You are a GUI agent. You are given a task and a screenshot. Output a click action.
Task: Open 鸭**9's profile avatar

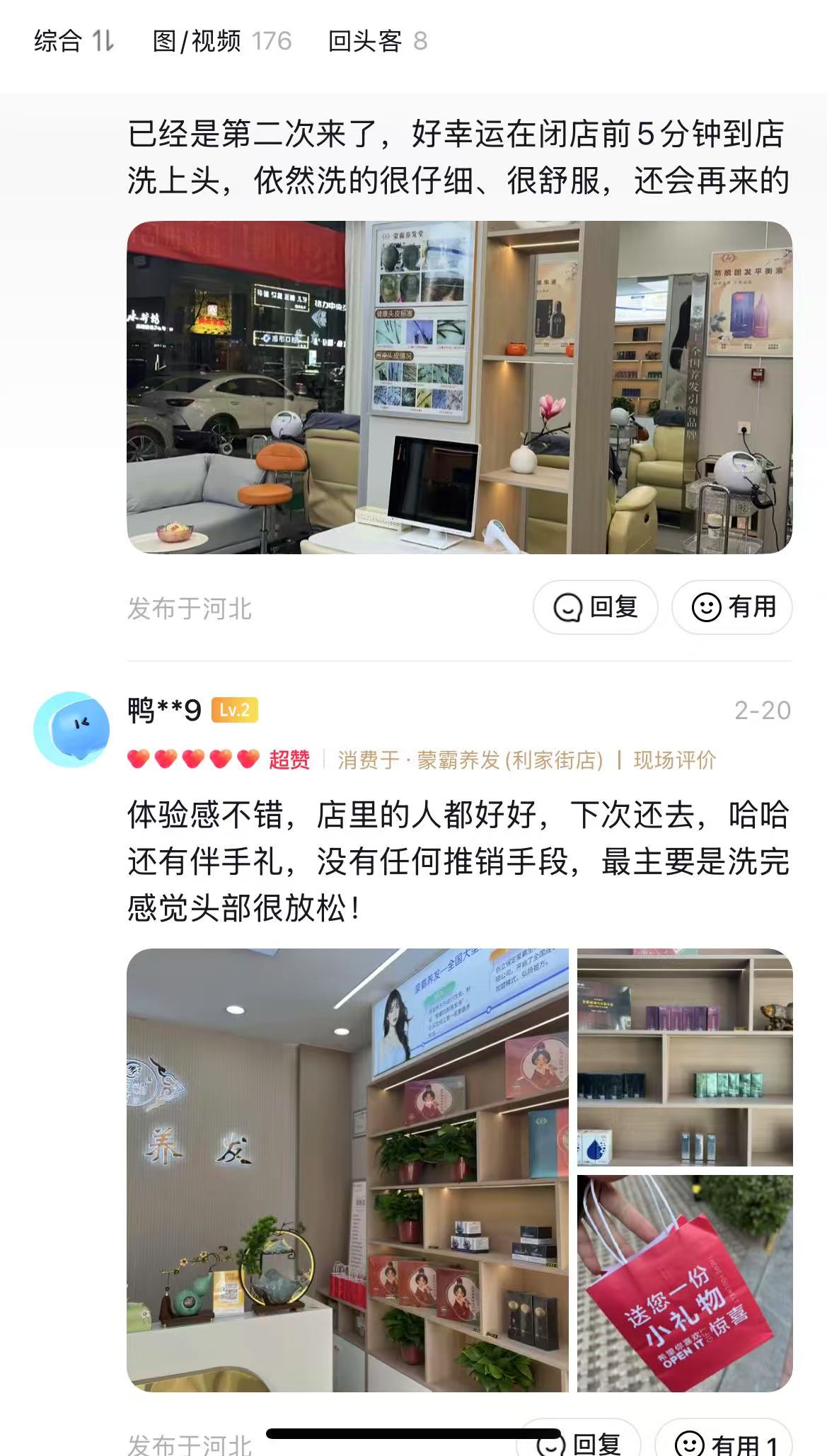[71, 729]
